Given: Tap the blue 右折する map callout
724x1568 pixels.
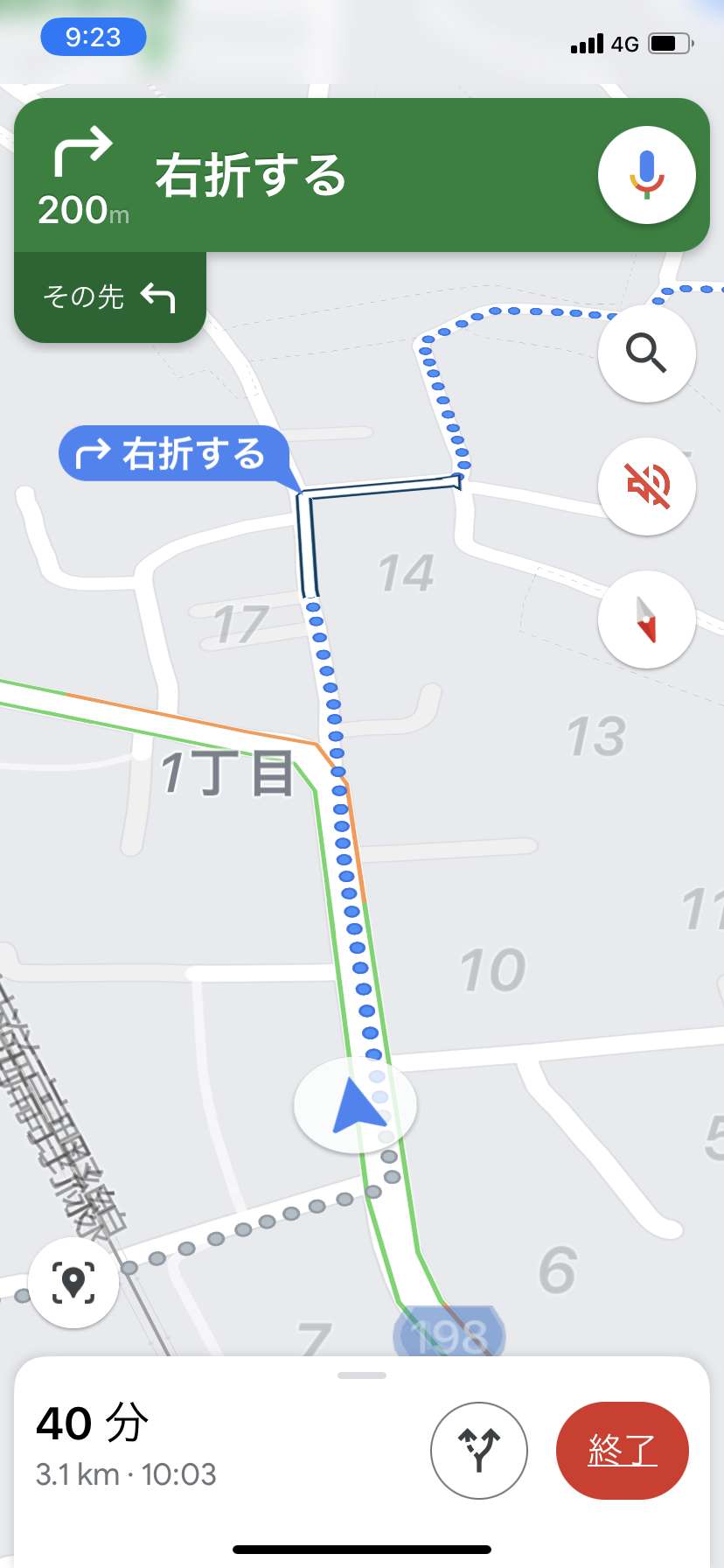Looking at the screenshot, I should 174,454.
